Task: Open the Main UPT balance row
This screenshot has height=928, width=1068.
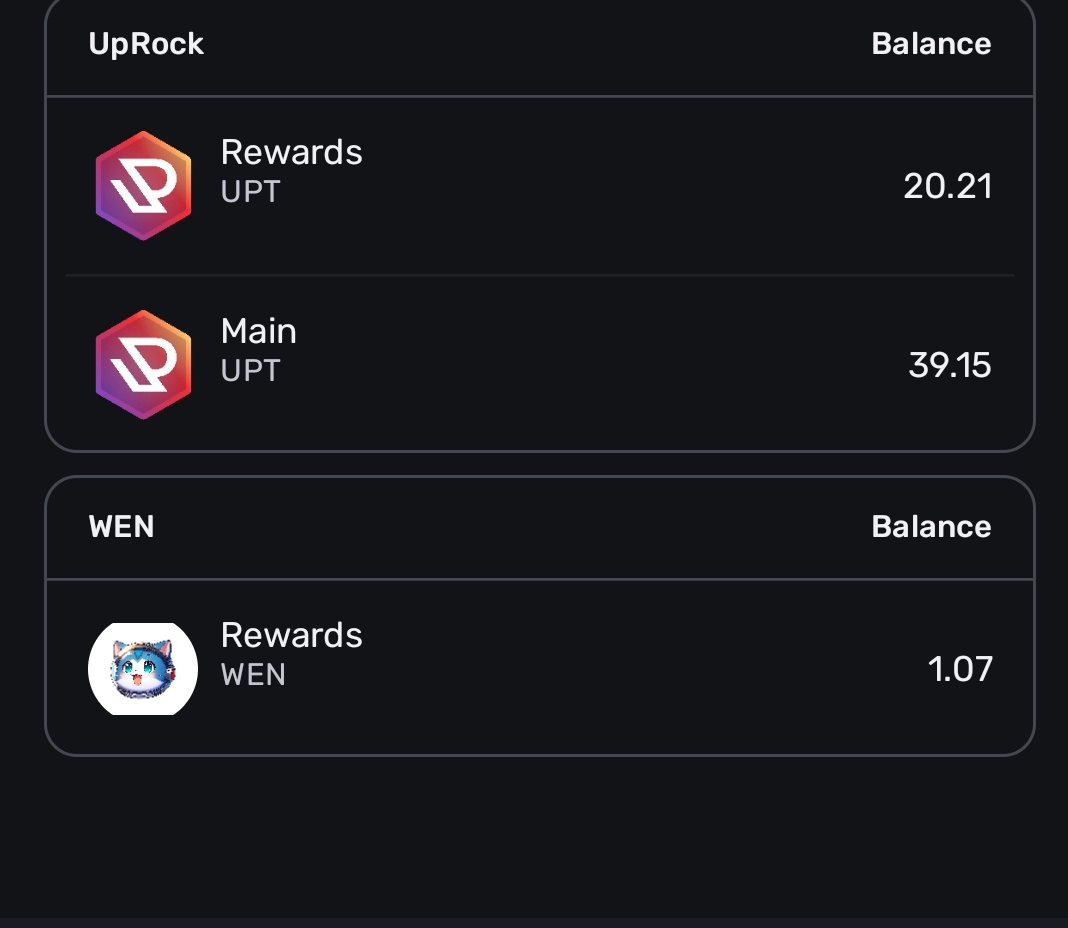Action: point(540,365)
